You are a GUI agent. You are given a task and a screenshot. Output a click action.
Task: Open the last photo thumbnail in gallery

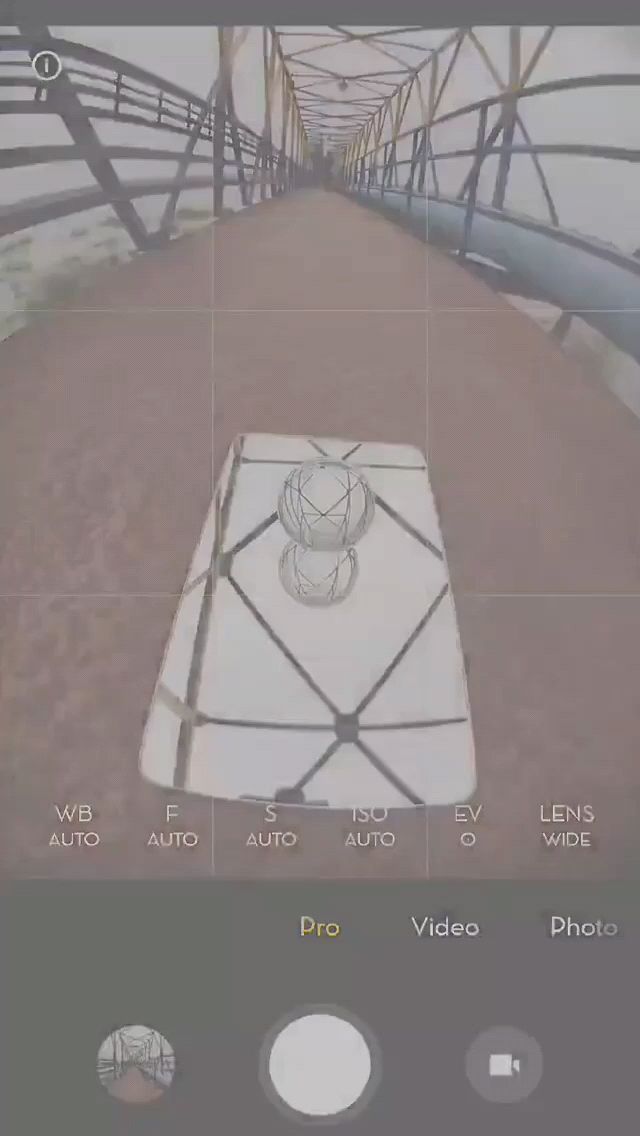tap(136, 1064)
